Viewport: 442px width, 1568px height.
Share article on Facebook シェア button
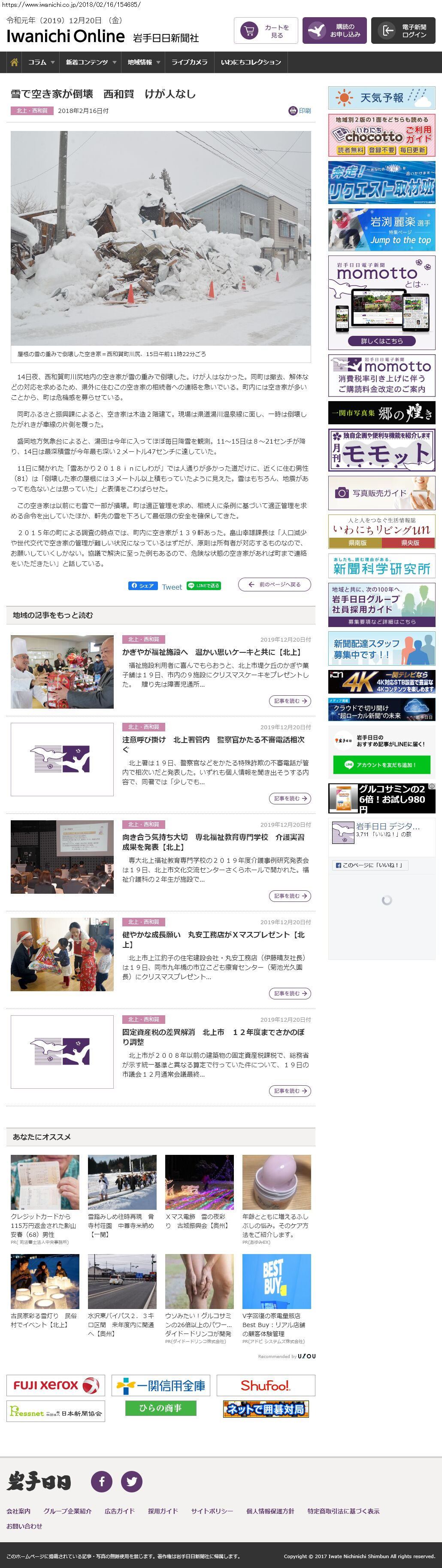(143, 585)
